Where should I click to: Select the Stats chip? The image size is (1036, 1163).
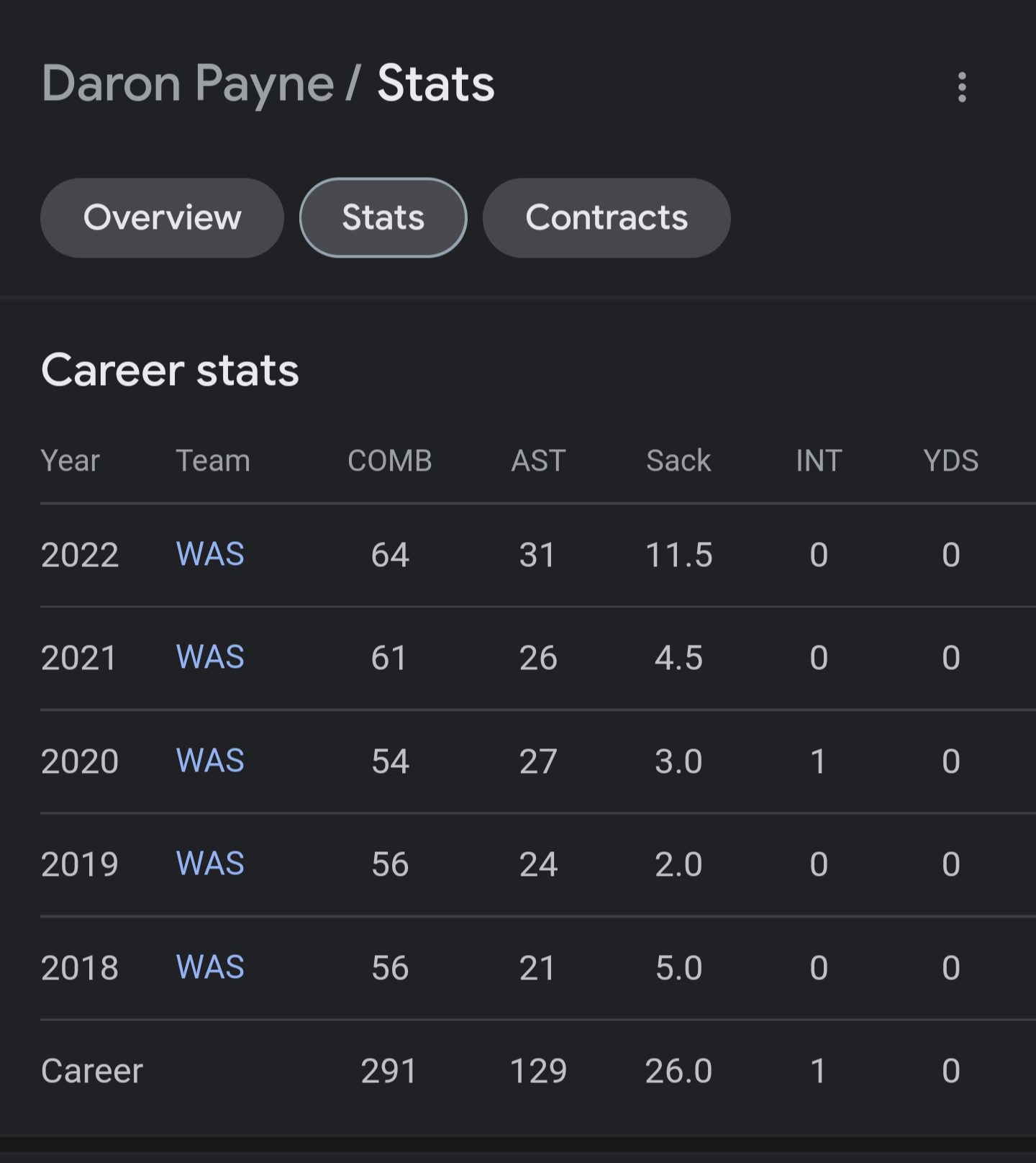tap(383, 218)
